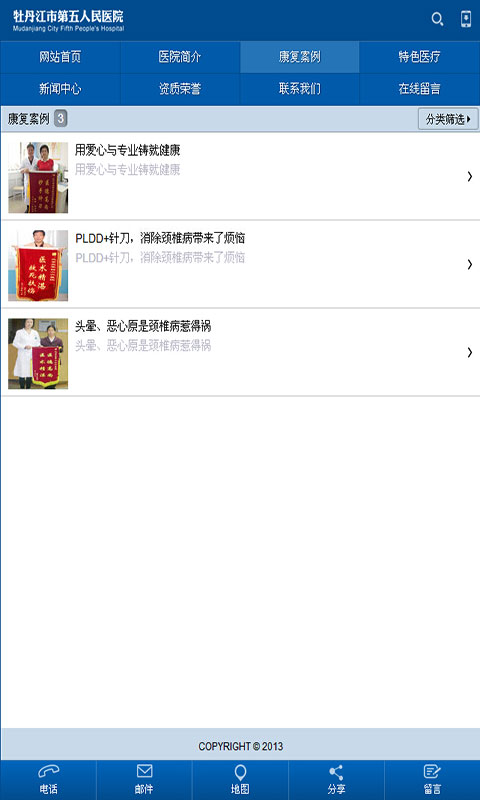Open 留言 in bottom bar
Viewport: 480px width, 800px height.
tap(432, 780)
